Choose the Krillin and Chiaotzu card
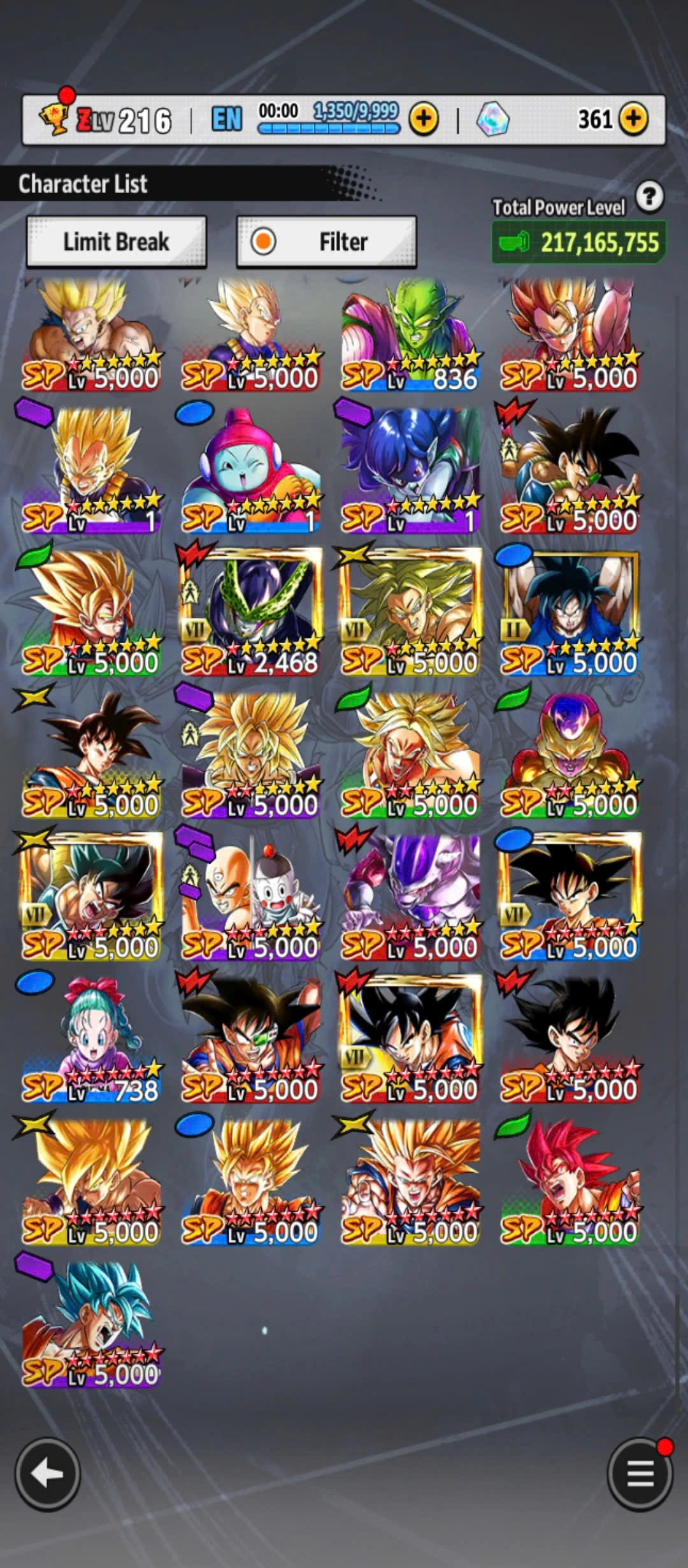The width and height of the screenshot is (688, 1568). 251,896
